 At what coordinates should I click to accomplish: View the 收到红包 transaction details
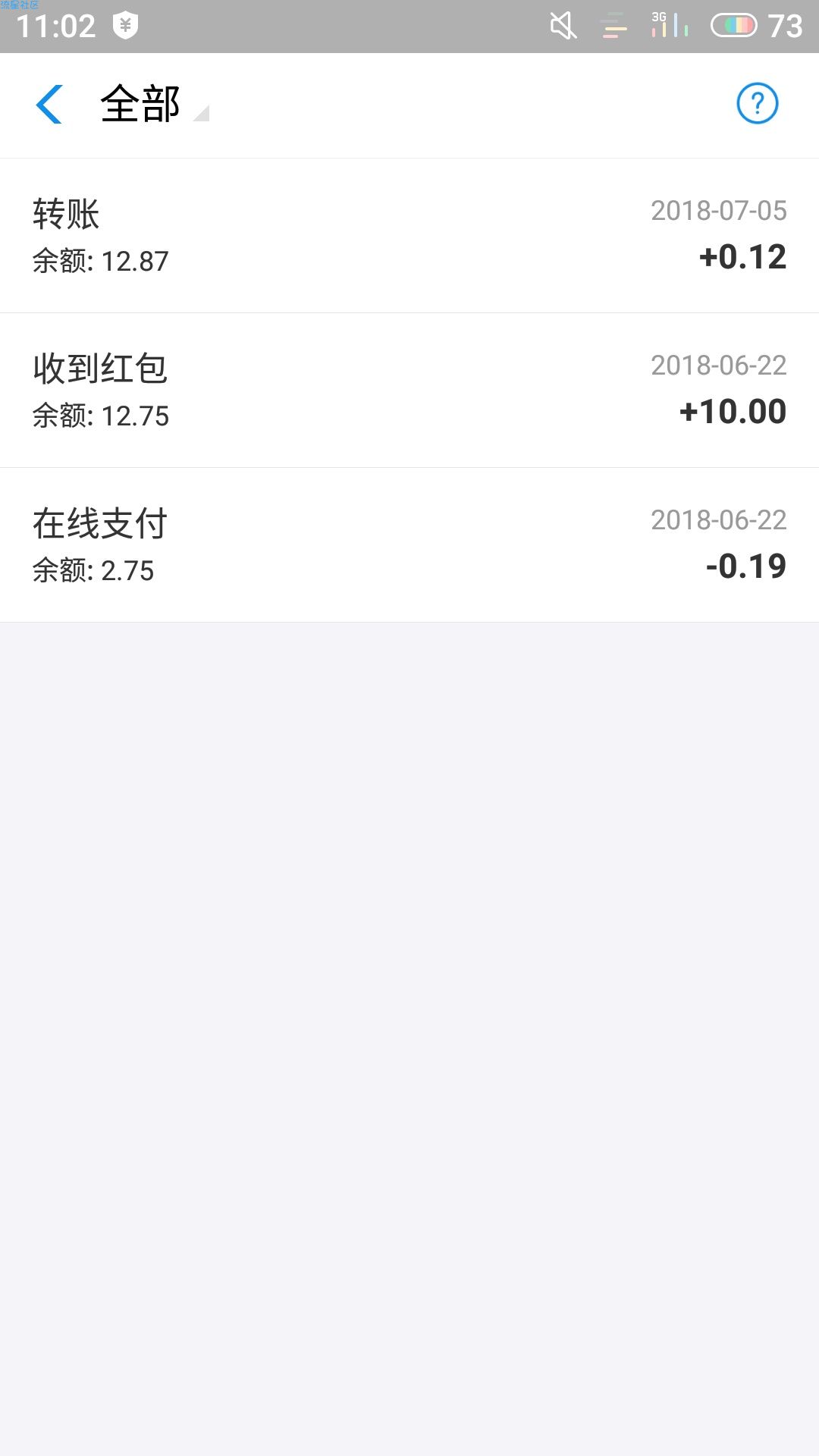click(x=409, y=391)
